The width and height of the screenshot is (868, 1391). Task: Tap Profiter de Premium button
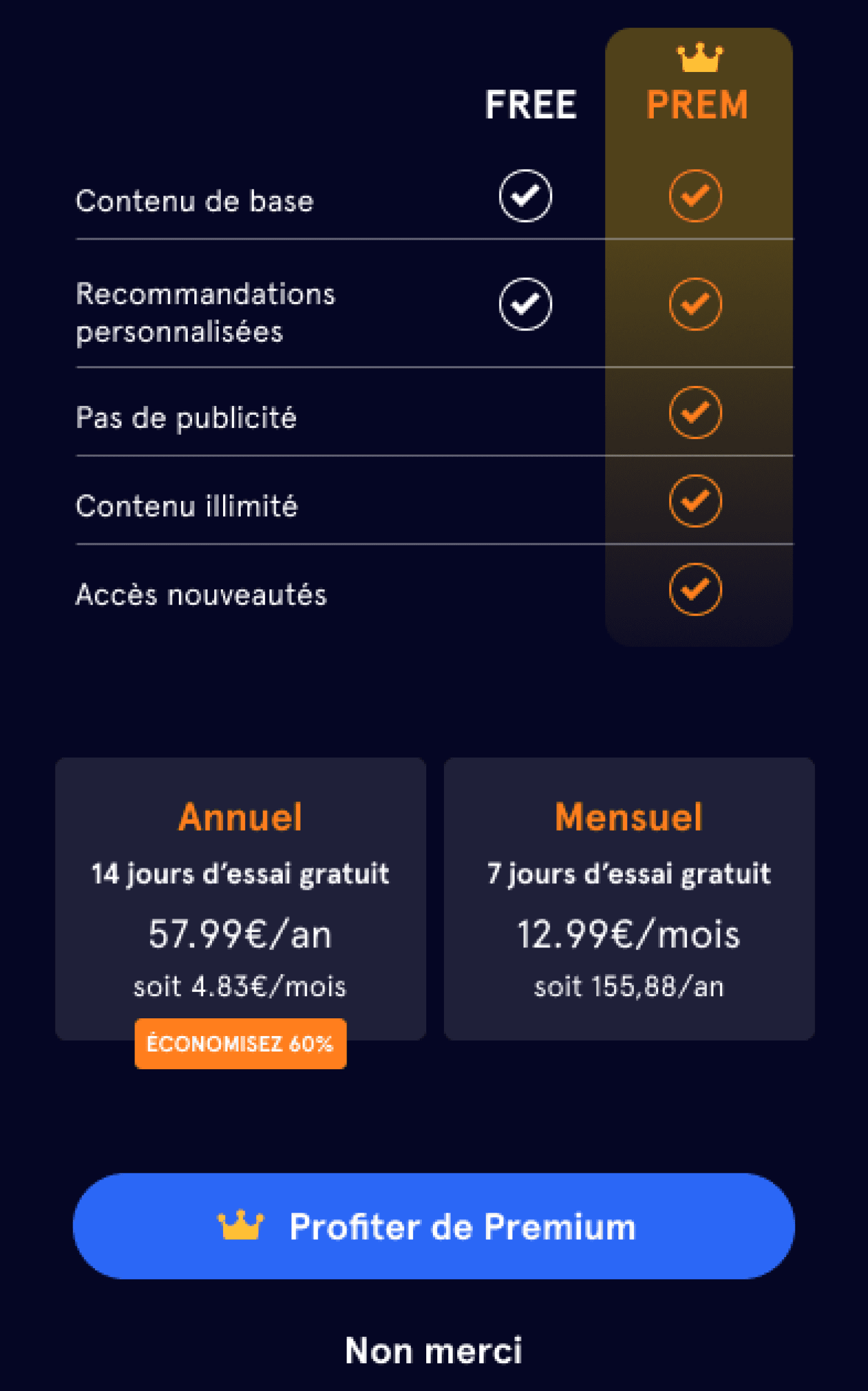click(434, 1227)
